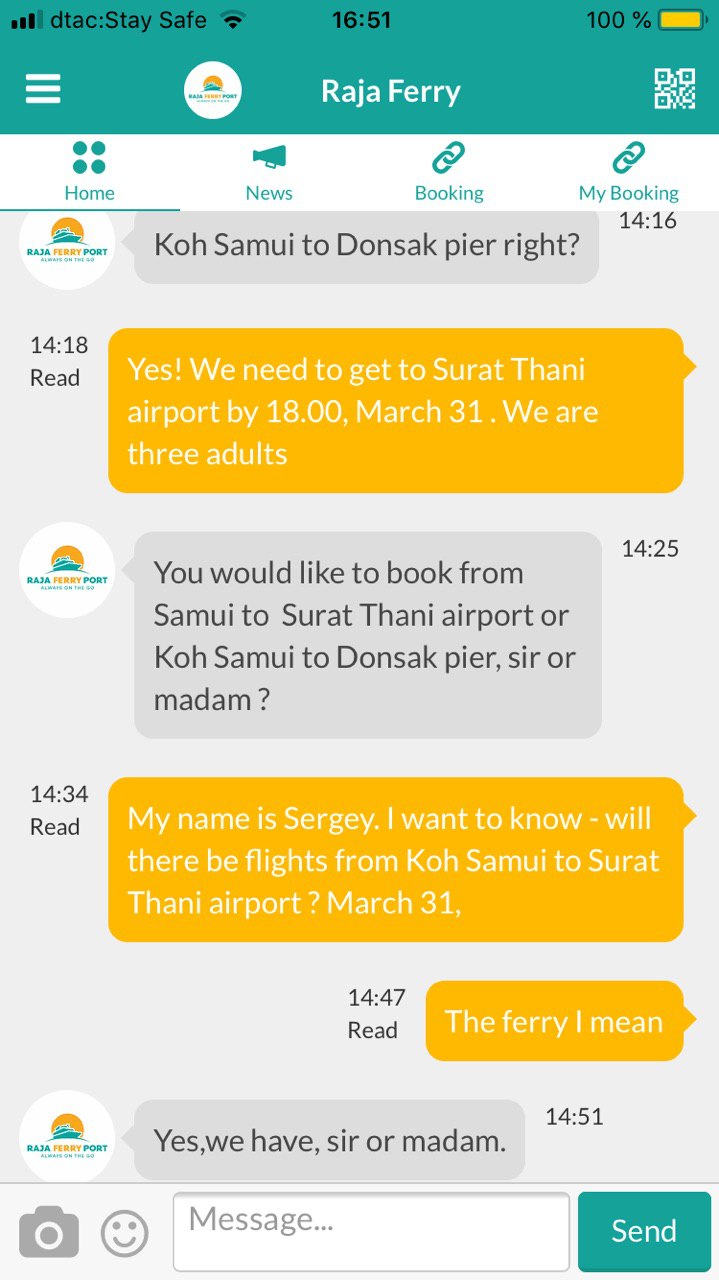
Task: Tap the camera icon to attach photo
Action: pyautogui.click(x=48, y=1232)
